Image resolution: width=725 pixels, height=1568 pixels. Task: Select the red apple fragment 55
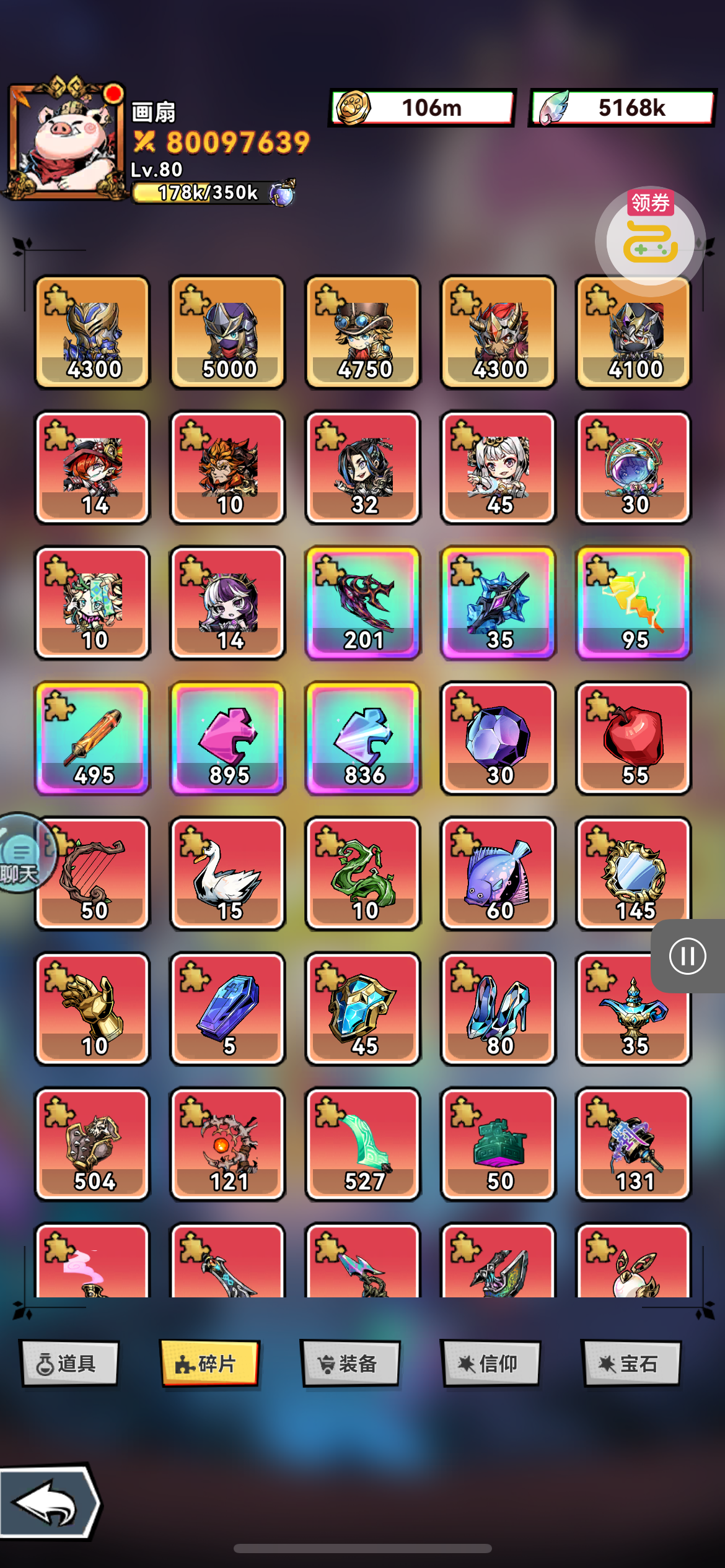click(x=633, y=738)
